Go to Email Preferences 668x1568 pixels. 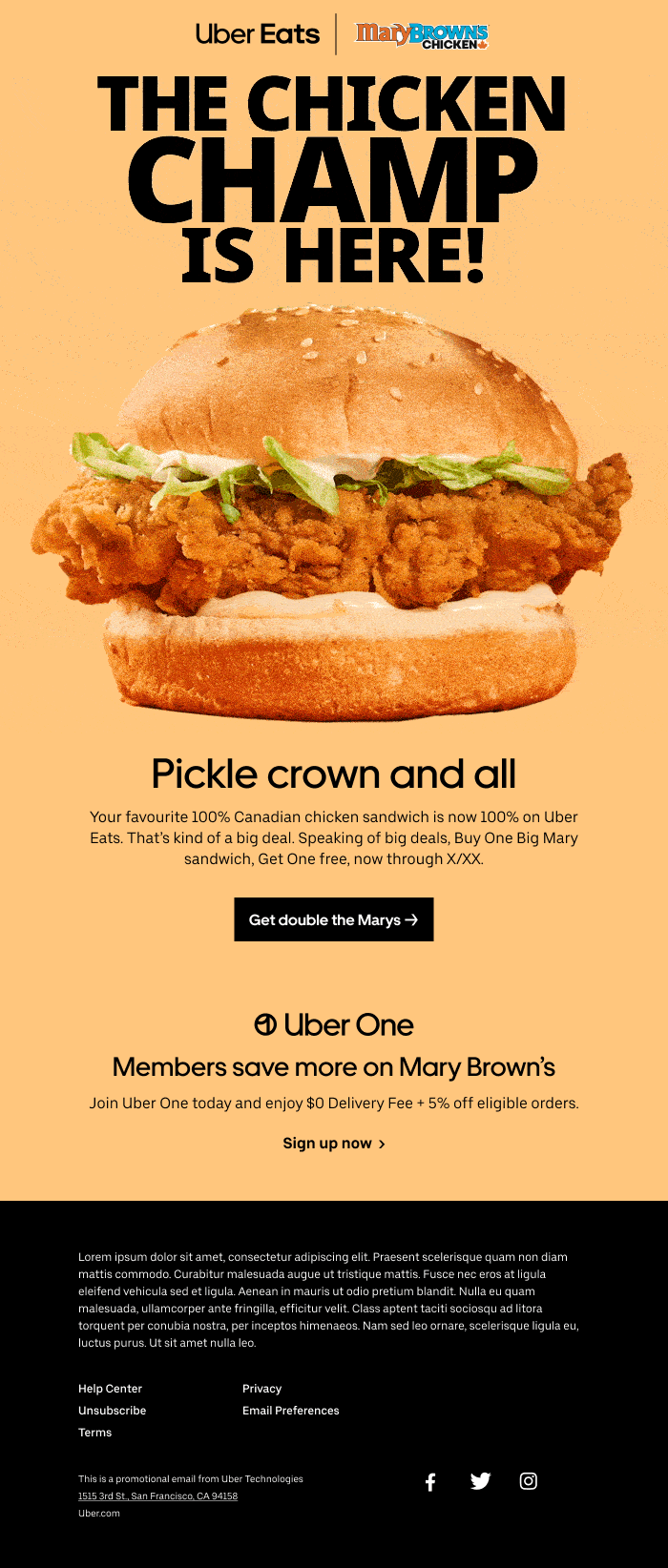pos(290,1411)
